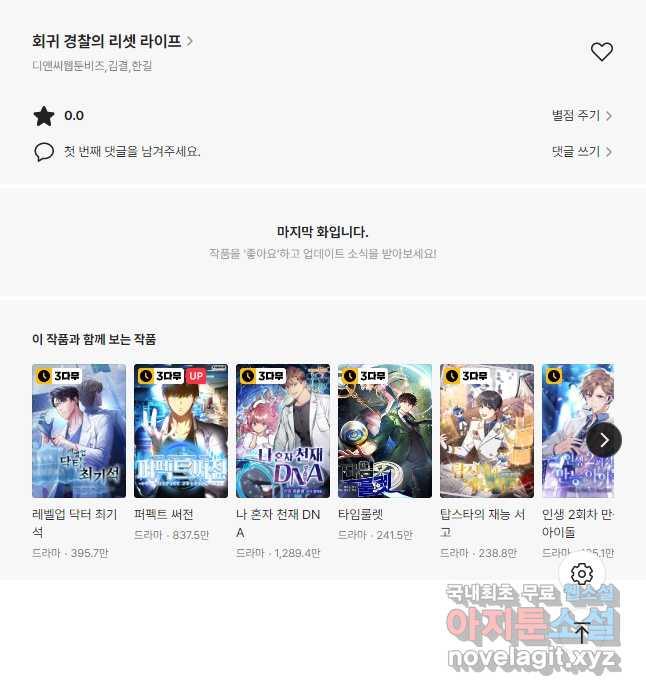Screen dimensions: 646x696
Task: Show next recommended titles with arrow
Action: (x=604, y=440)
